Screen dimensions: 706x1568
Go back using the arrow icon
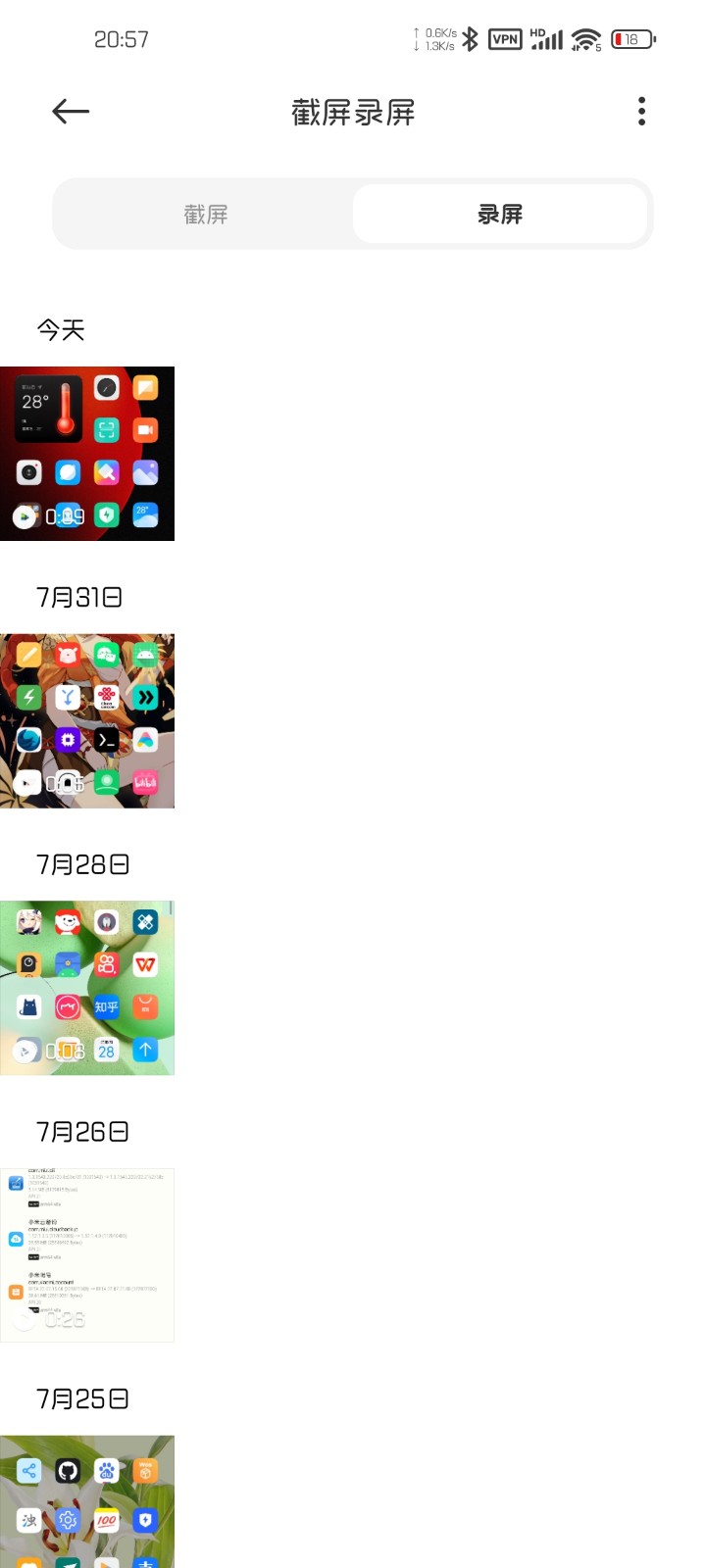point(71,112)
